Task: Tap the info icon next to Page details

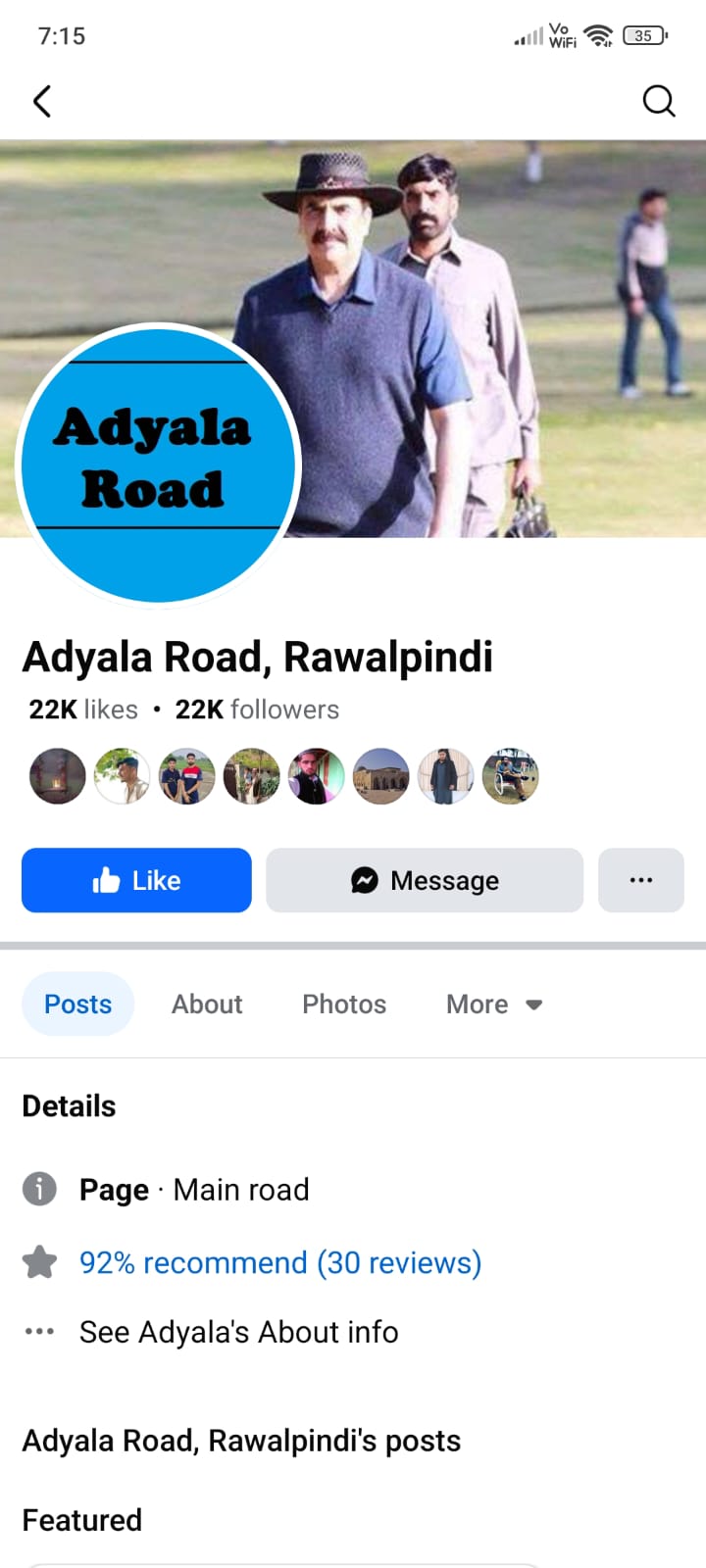Action: point(39,1189)
